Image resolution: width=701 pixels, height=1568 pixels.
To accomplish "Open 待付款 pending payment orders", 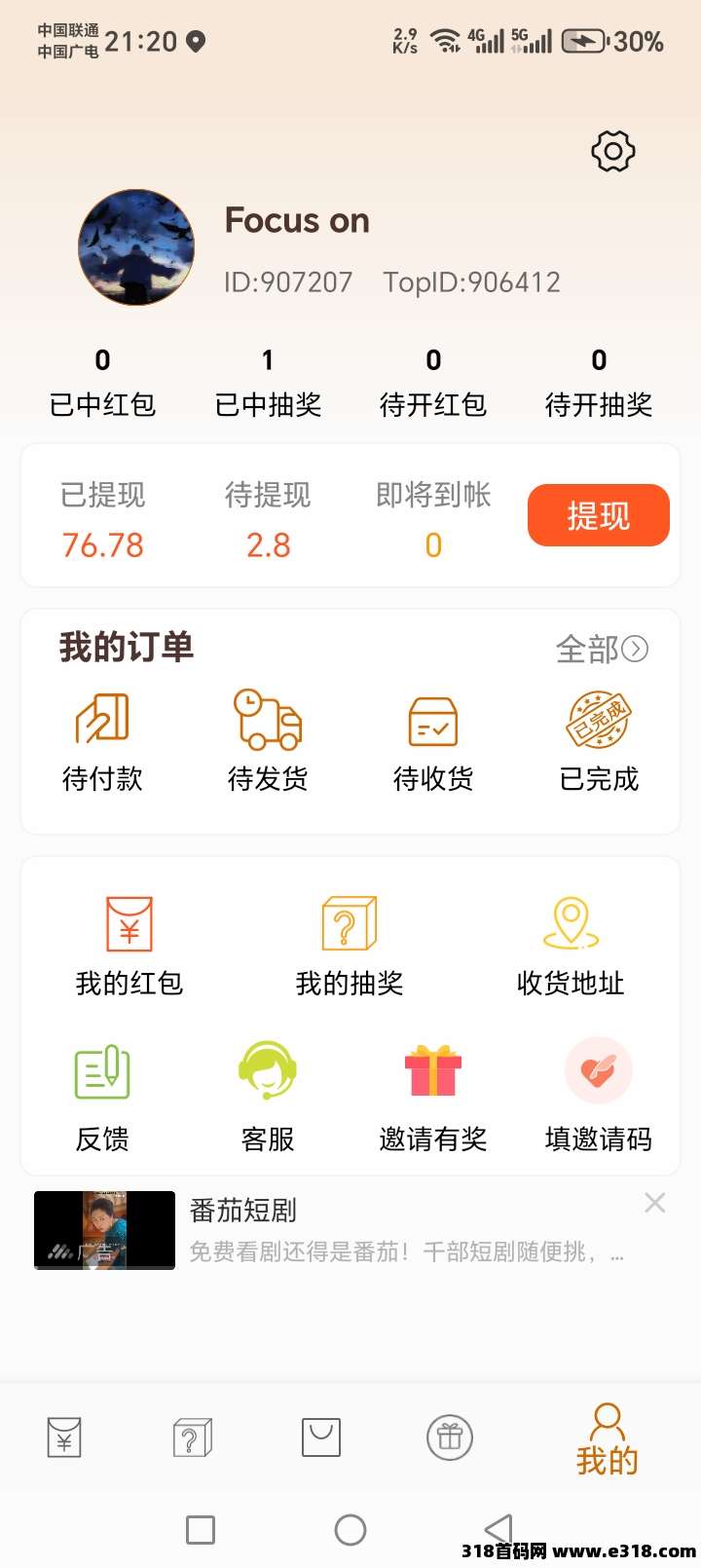I will (102, 740).
